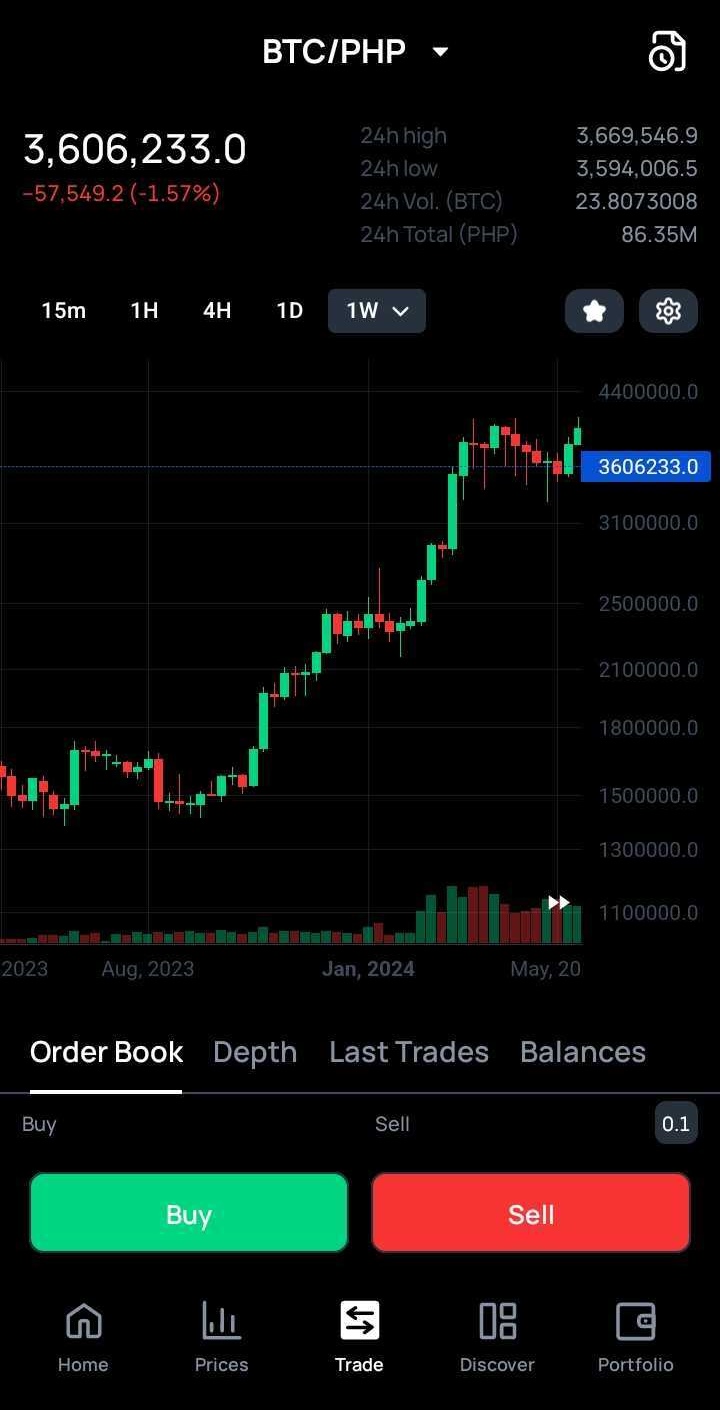Open the trade history document icon
The image size is (720, 1410).
(x=667, y=51)
